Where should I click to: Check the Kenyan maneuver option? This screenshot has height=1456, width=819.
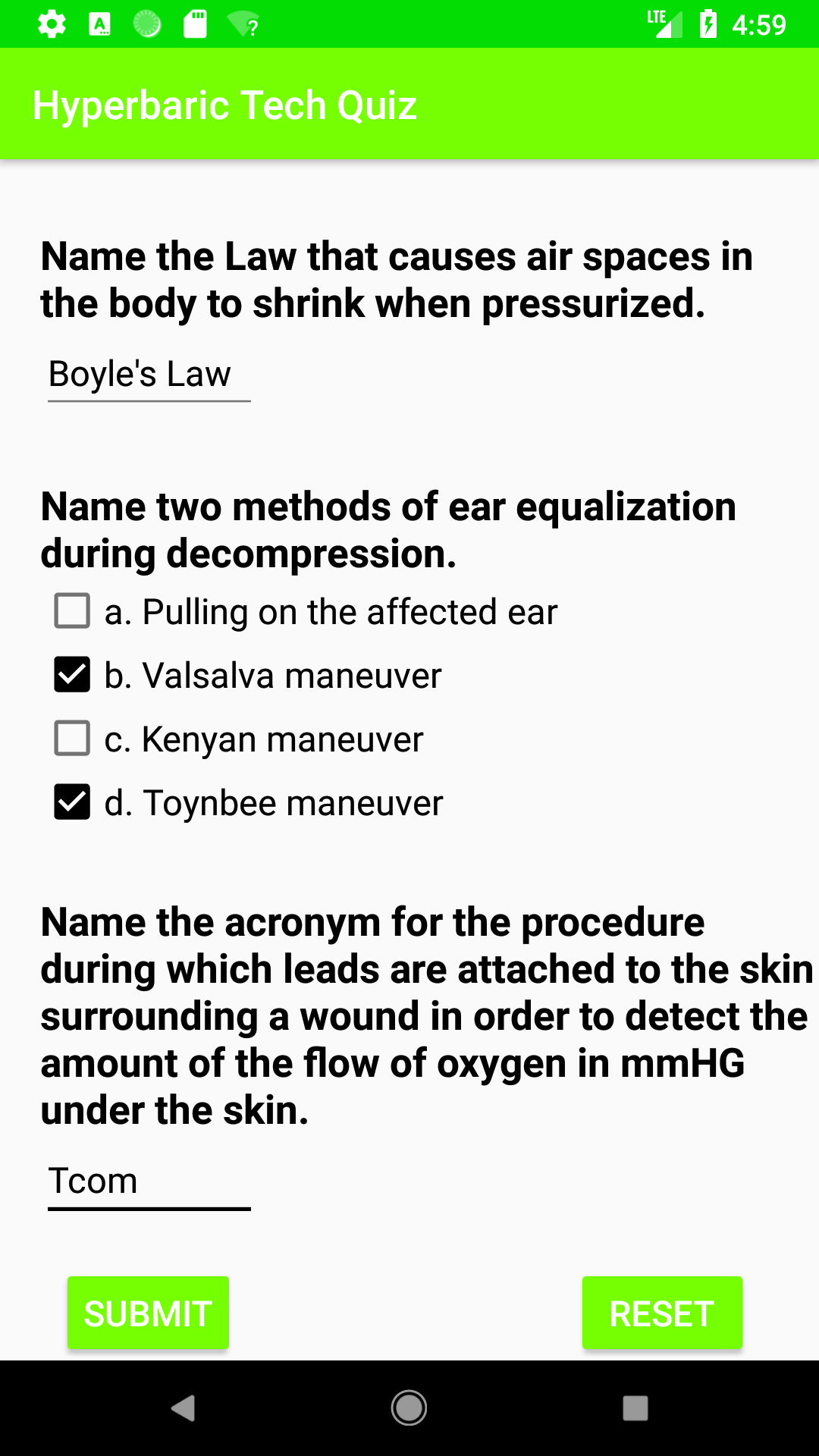pyautogui.click(x=71, y=739)
